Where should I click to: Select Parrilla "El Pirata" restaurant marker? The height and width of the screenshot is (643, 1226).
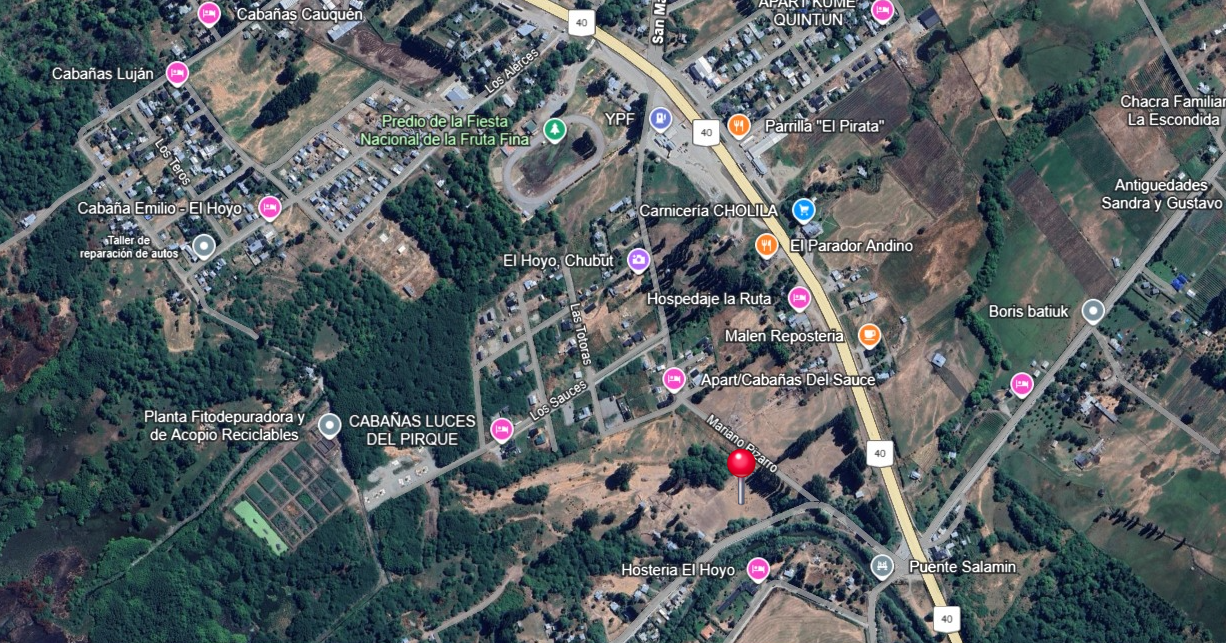(739, 126)
